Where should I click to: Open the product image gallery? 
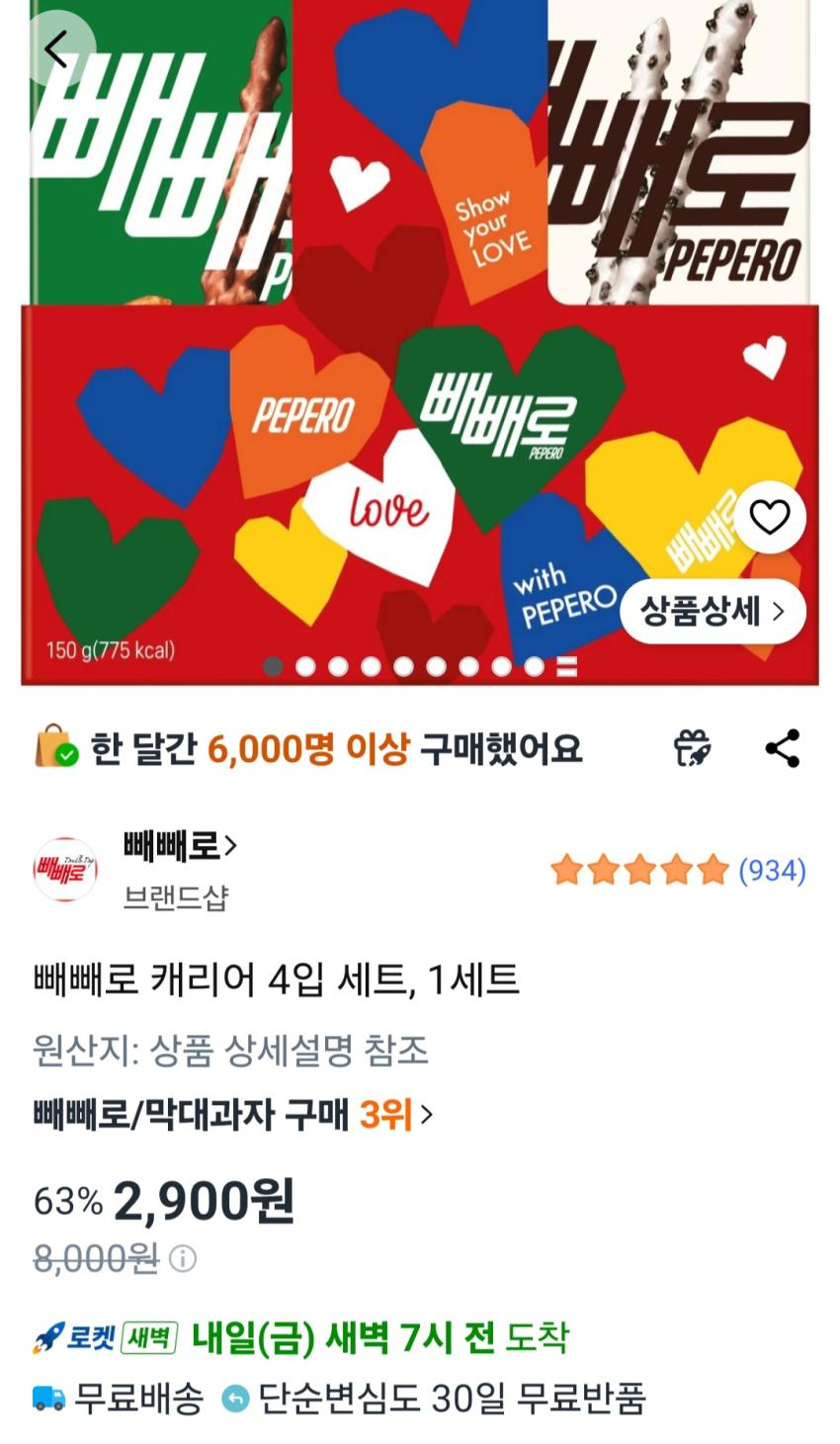pos(419,346)
